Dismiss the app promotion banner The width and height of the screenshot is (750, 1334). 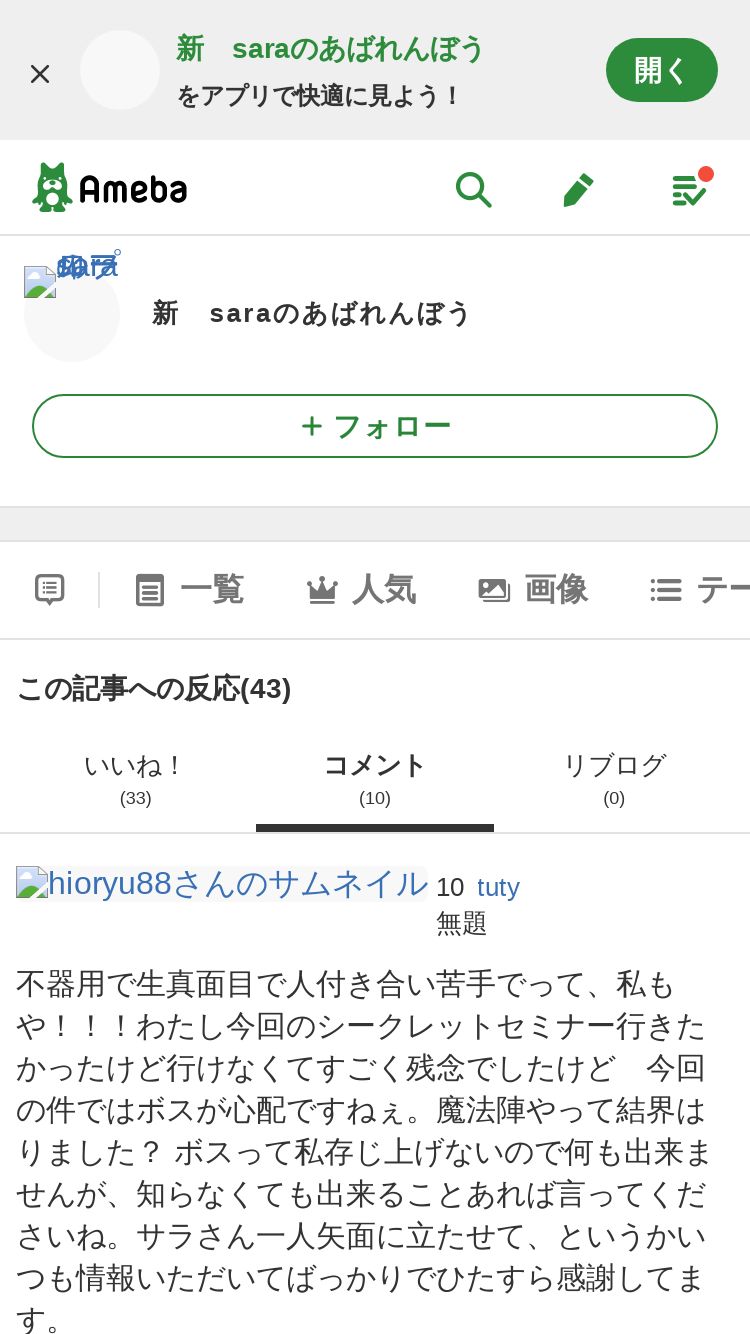(40, 73)
